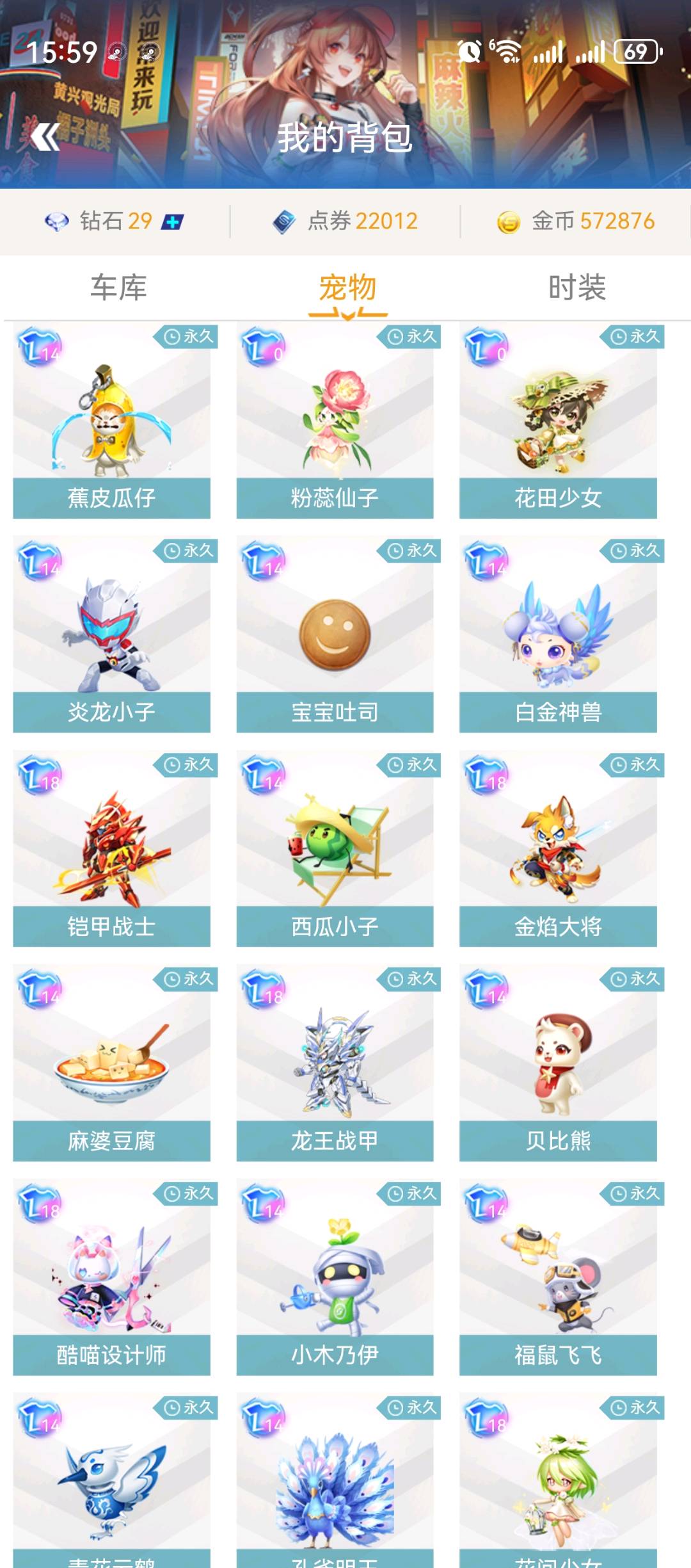Select the 金焰大将 pet

pyautogui.click(x=558, y=849)
